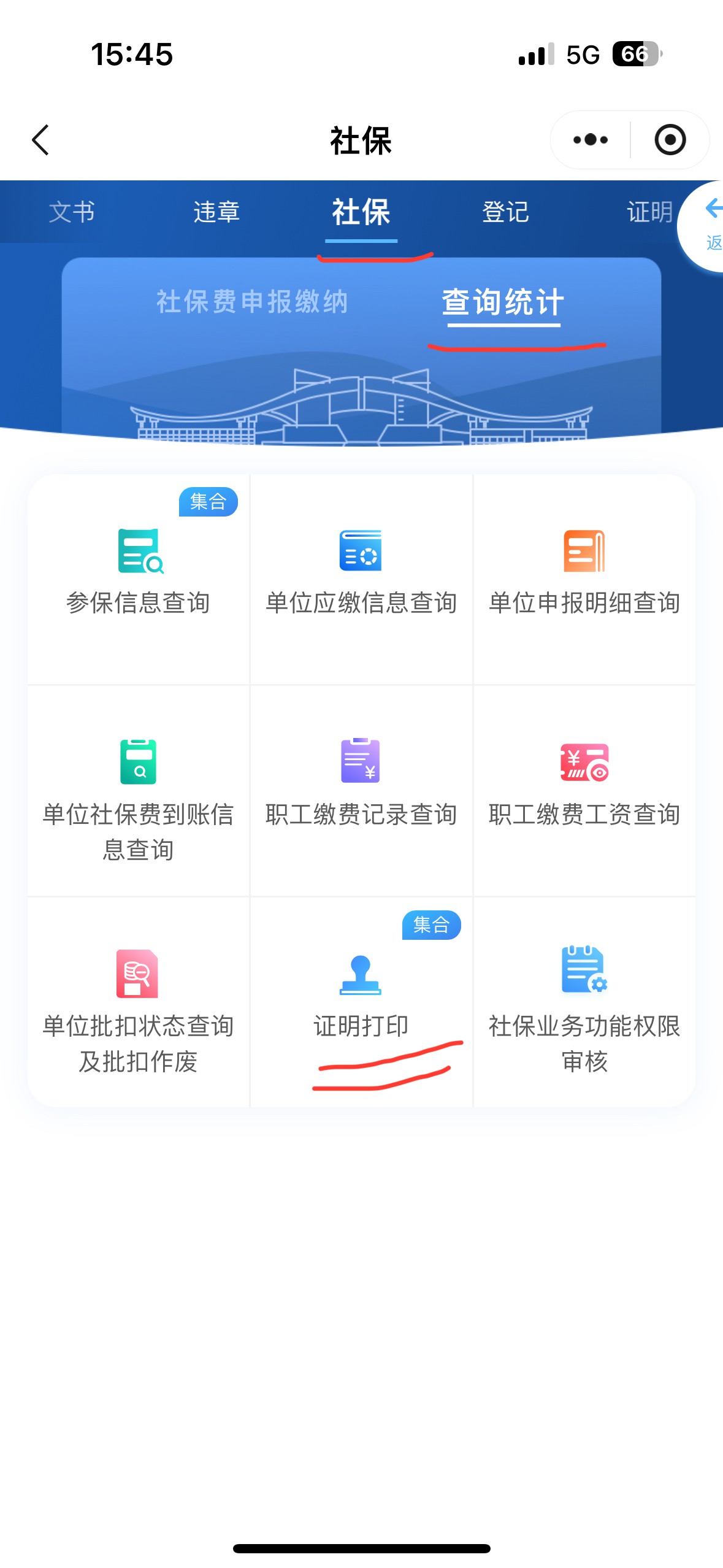The width and height of the screenshot is (723, 1568).
Task: Go back using the top-left arrow
Action: point(40,140)
